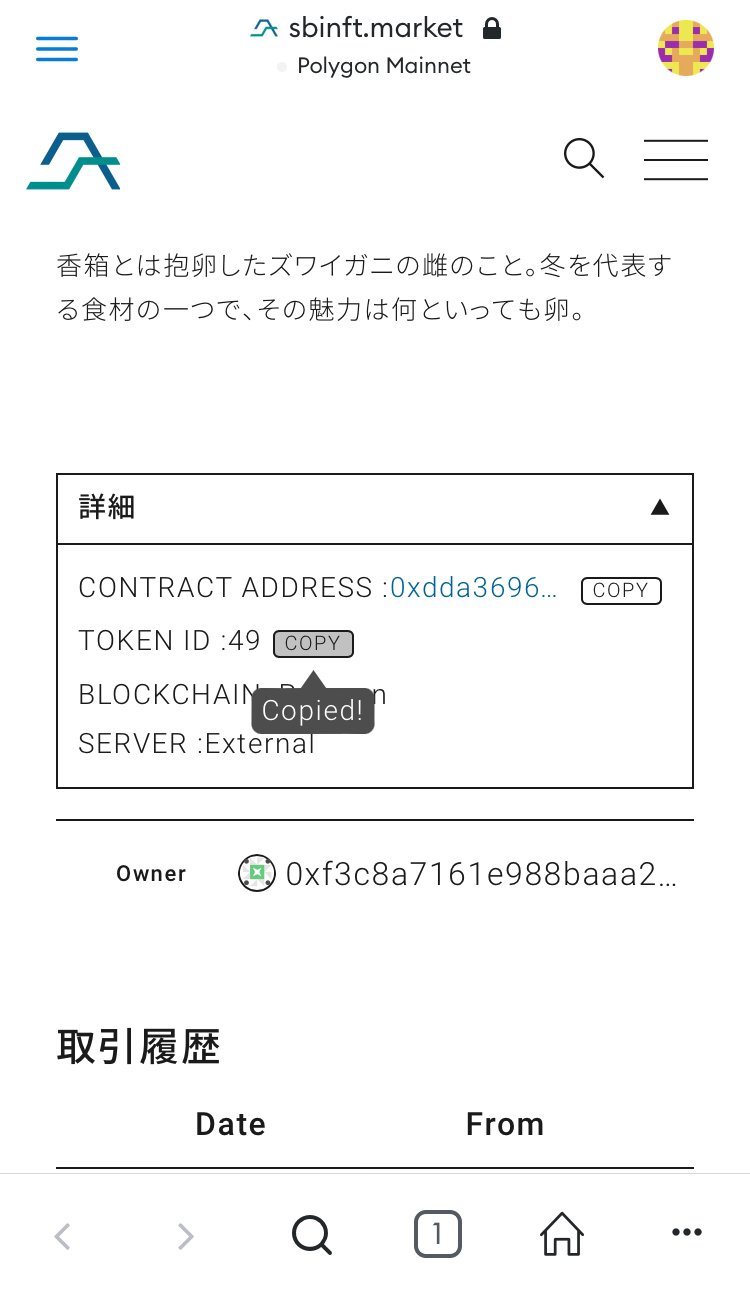Go back to the previous page

[x=62, y=1237]
